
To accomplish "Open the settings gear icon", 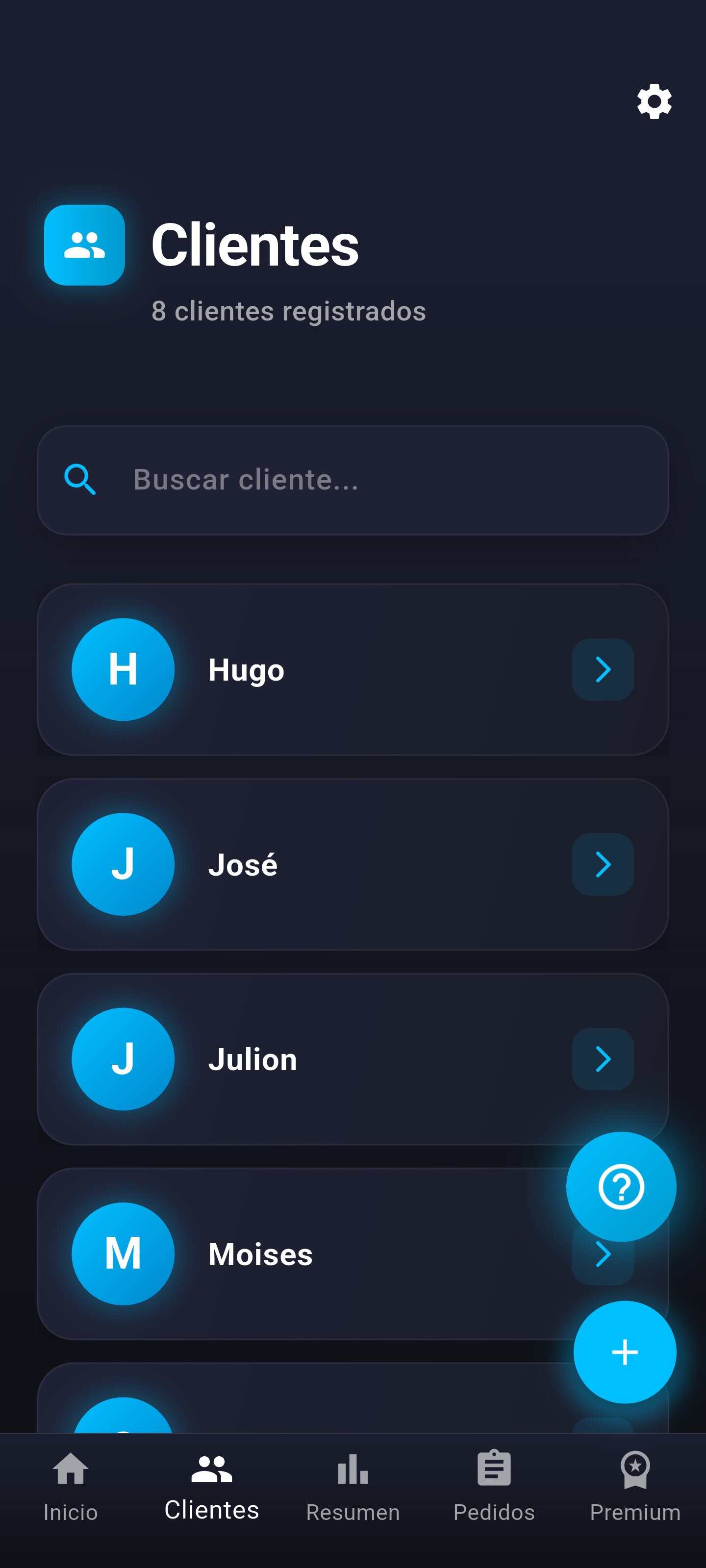I will (654, 101).
